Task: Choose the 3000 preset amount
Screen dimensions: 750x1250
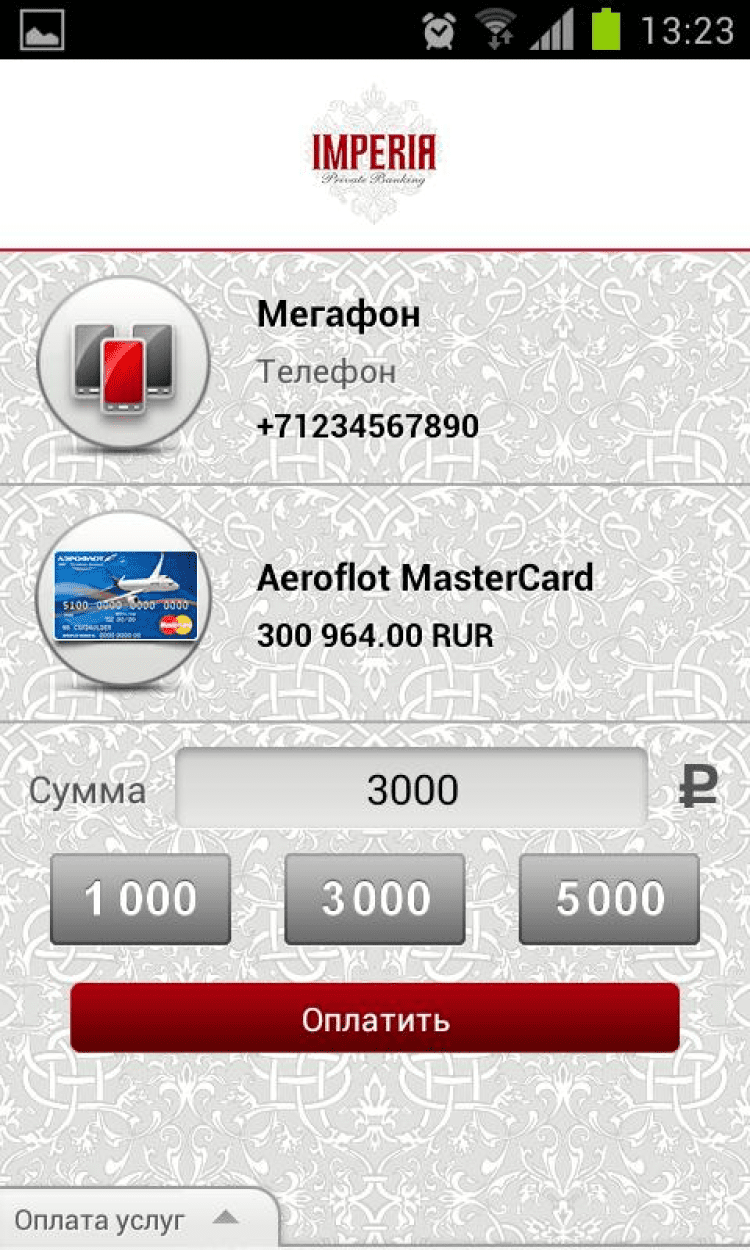Action: coord(375,899)
